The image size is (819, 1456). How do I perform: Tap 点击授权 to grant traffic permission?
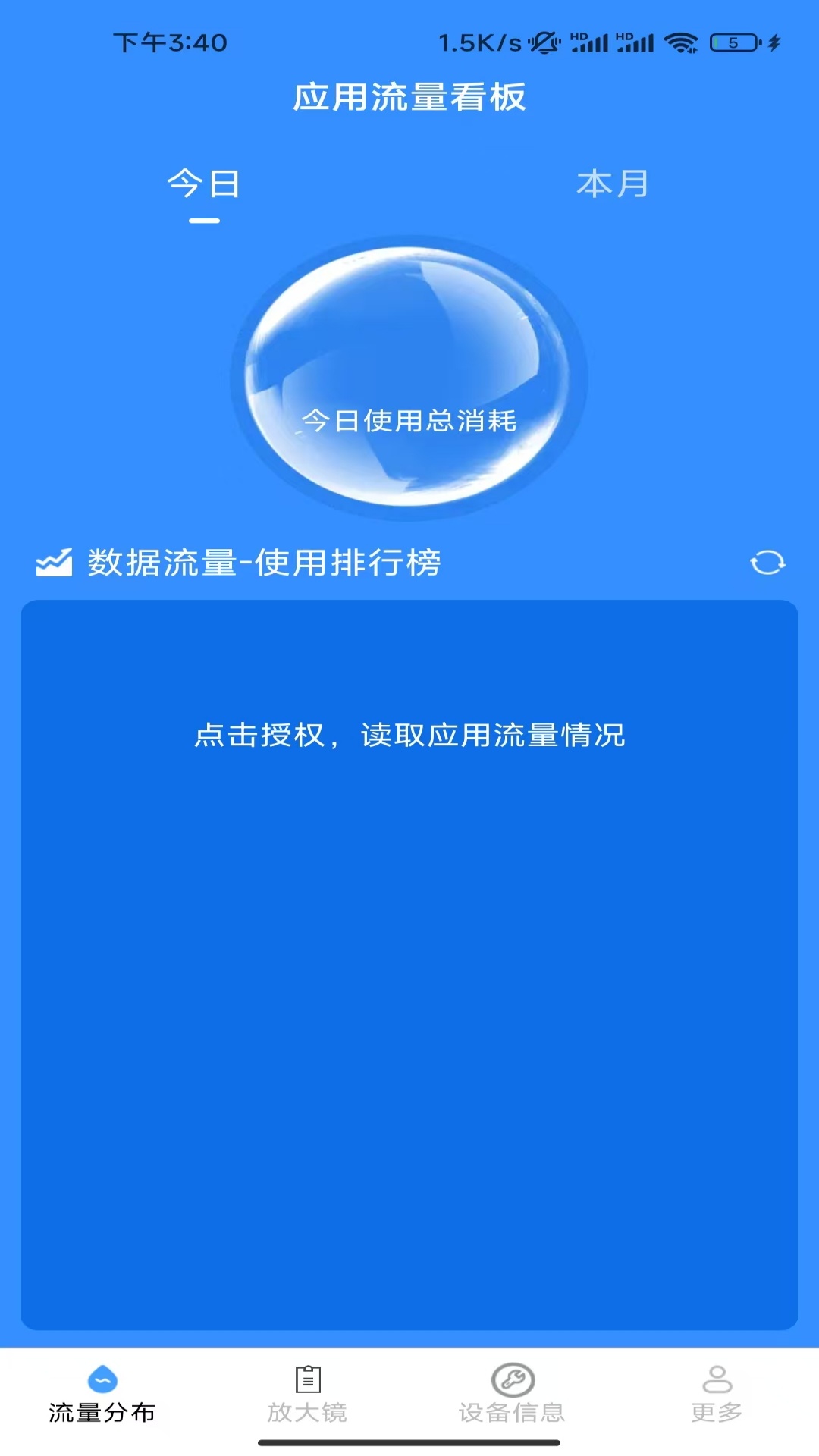tap(409, 734)
